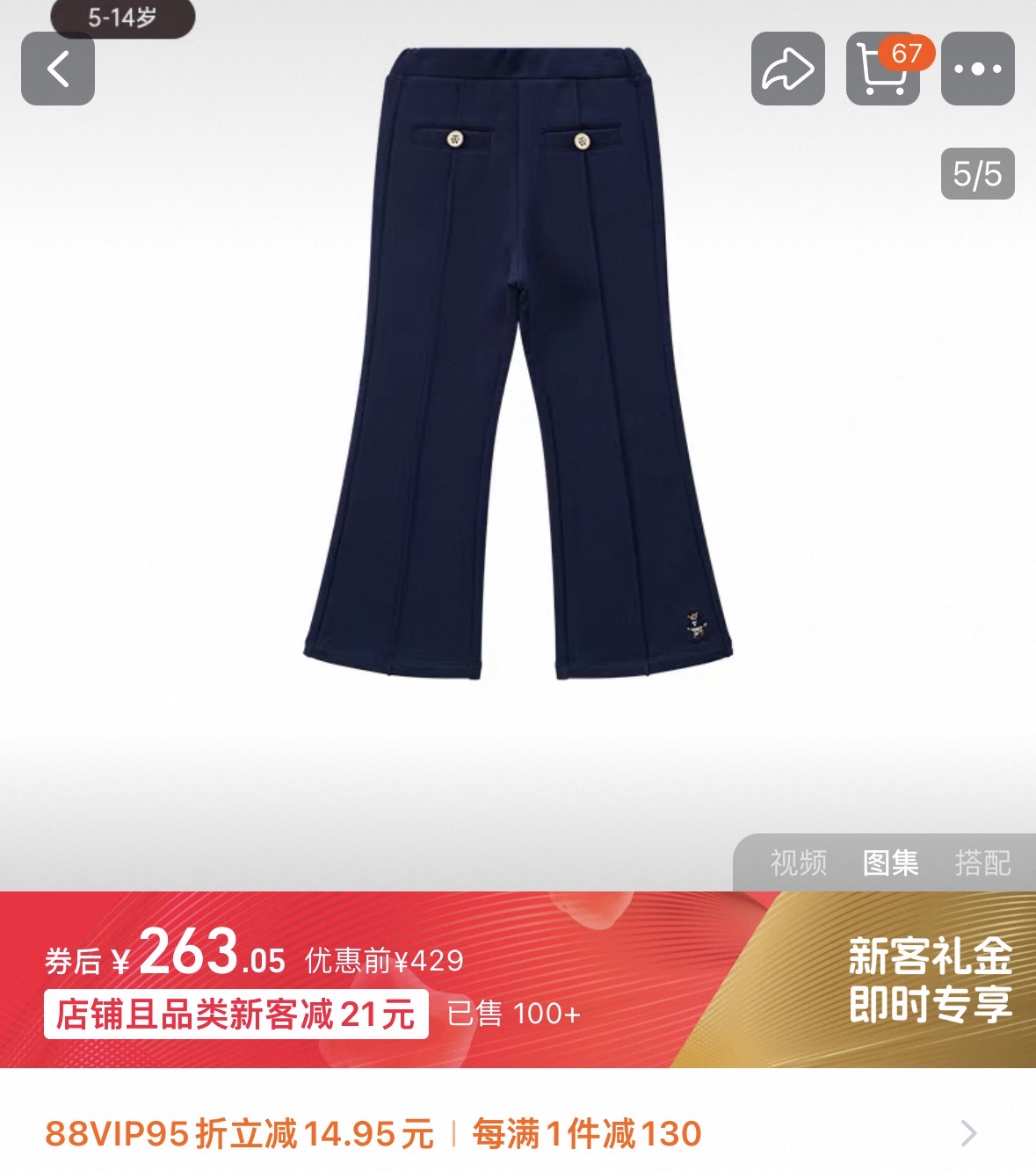Screen dimensions: 1036x1171
Task: Share this product
Action: click(787, 69)
